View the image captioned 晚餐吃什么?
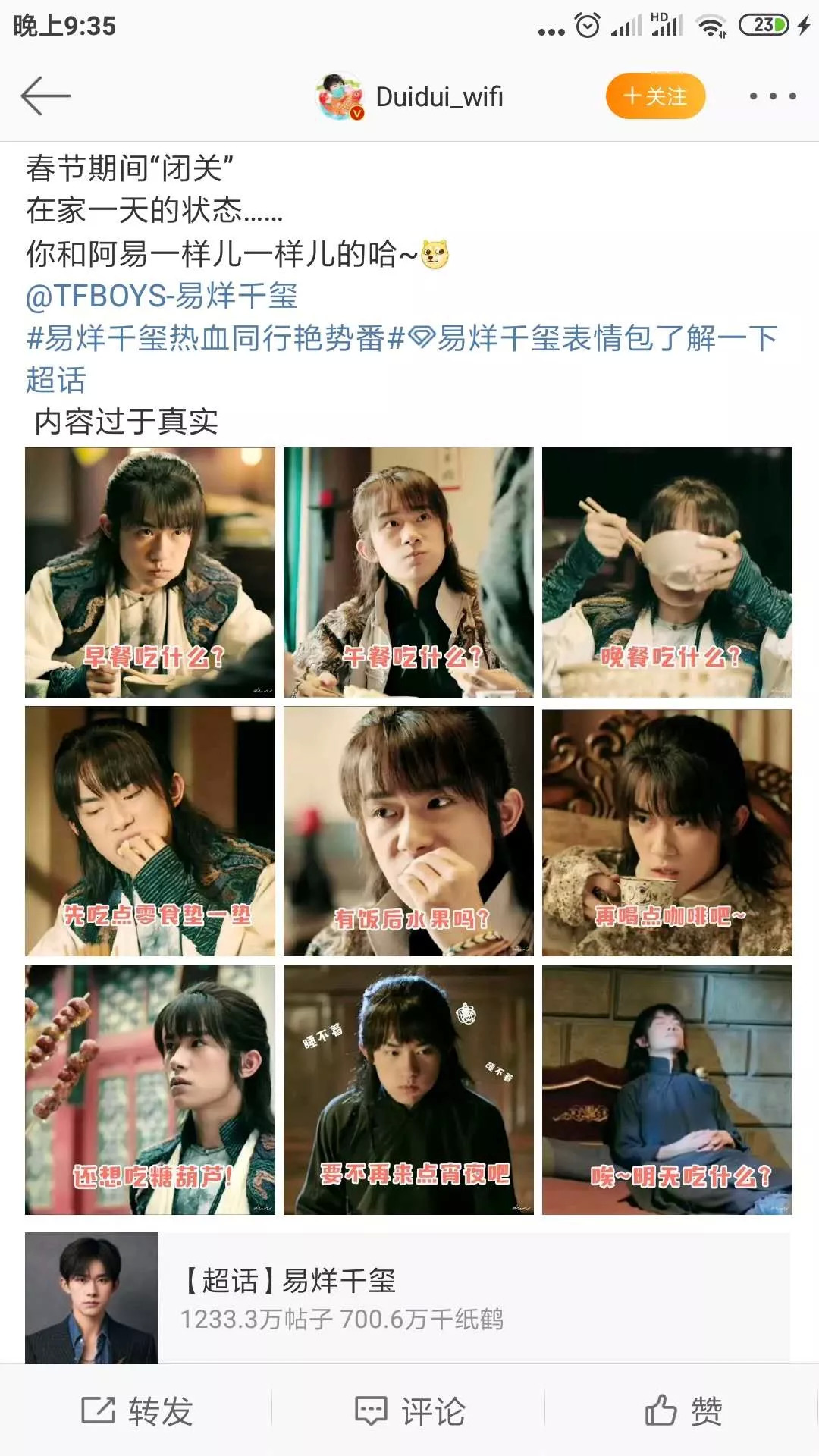 click(x=667, y=573)
